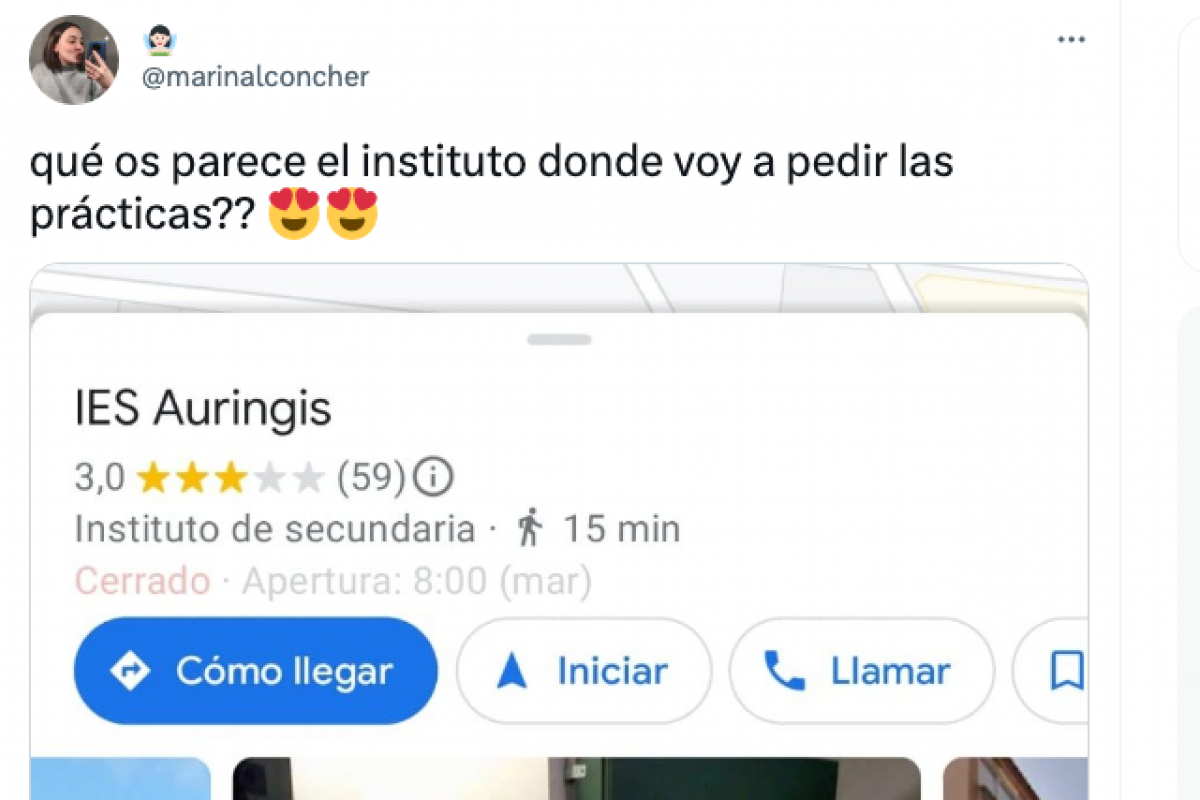Open the author's profile picture

(x=74, y=60)
